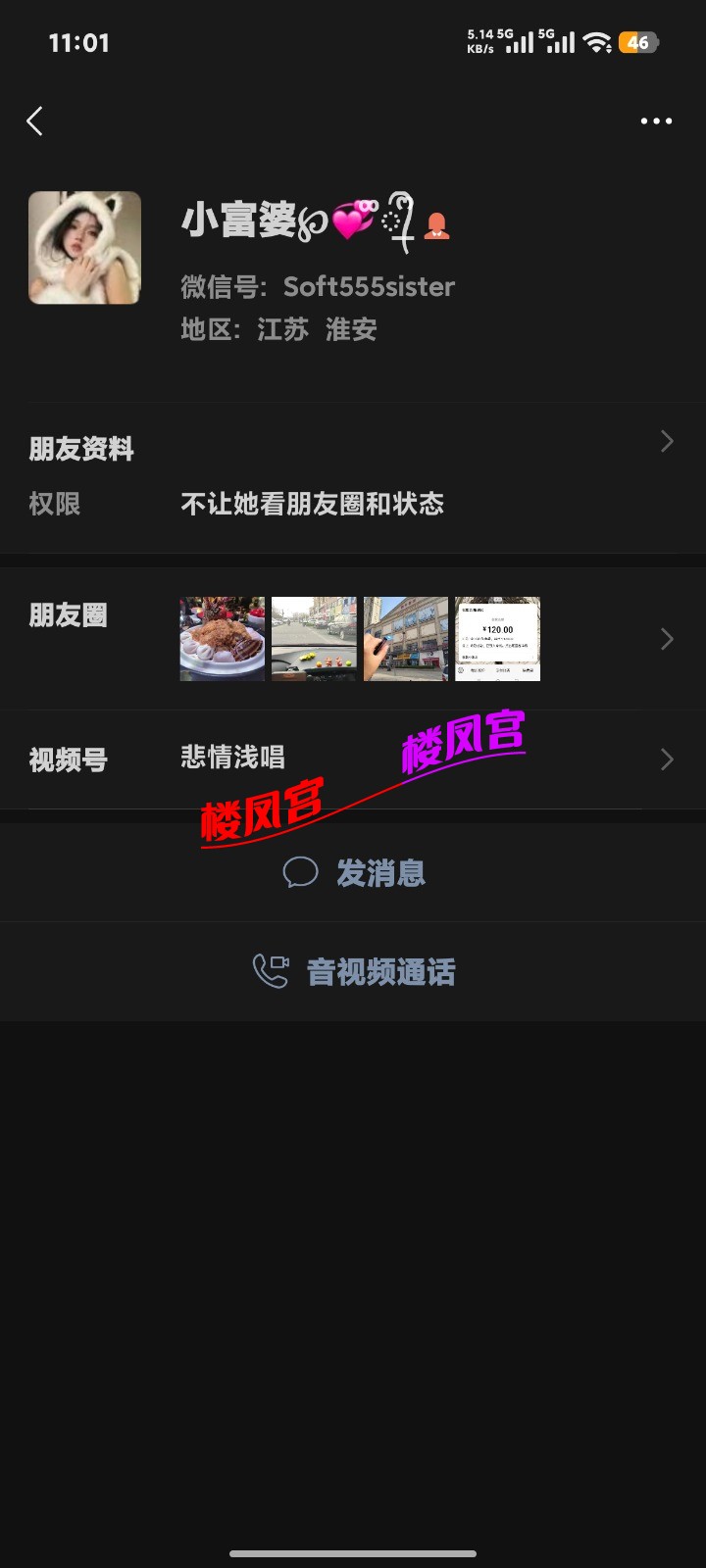706x1568 pixels.
Task: Open the 视频号 channel 悲情浅唱
Action: [353, 759]
